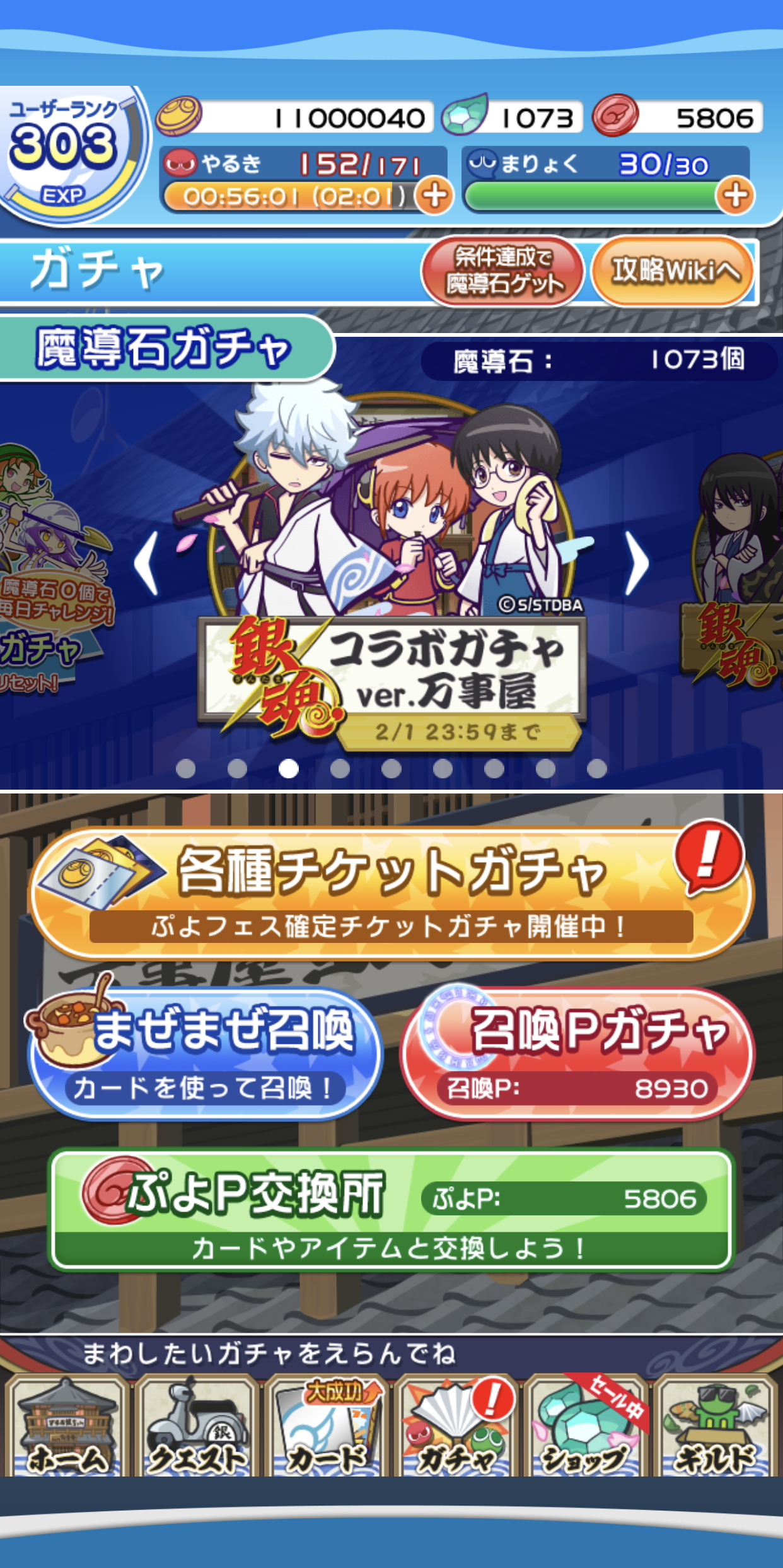Show previous gacha banner with left arrow

pyautogui.click(x=146, y=563)
